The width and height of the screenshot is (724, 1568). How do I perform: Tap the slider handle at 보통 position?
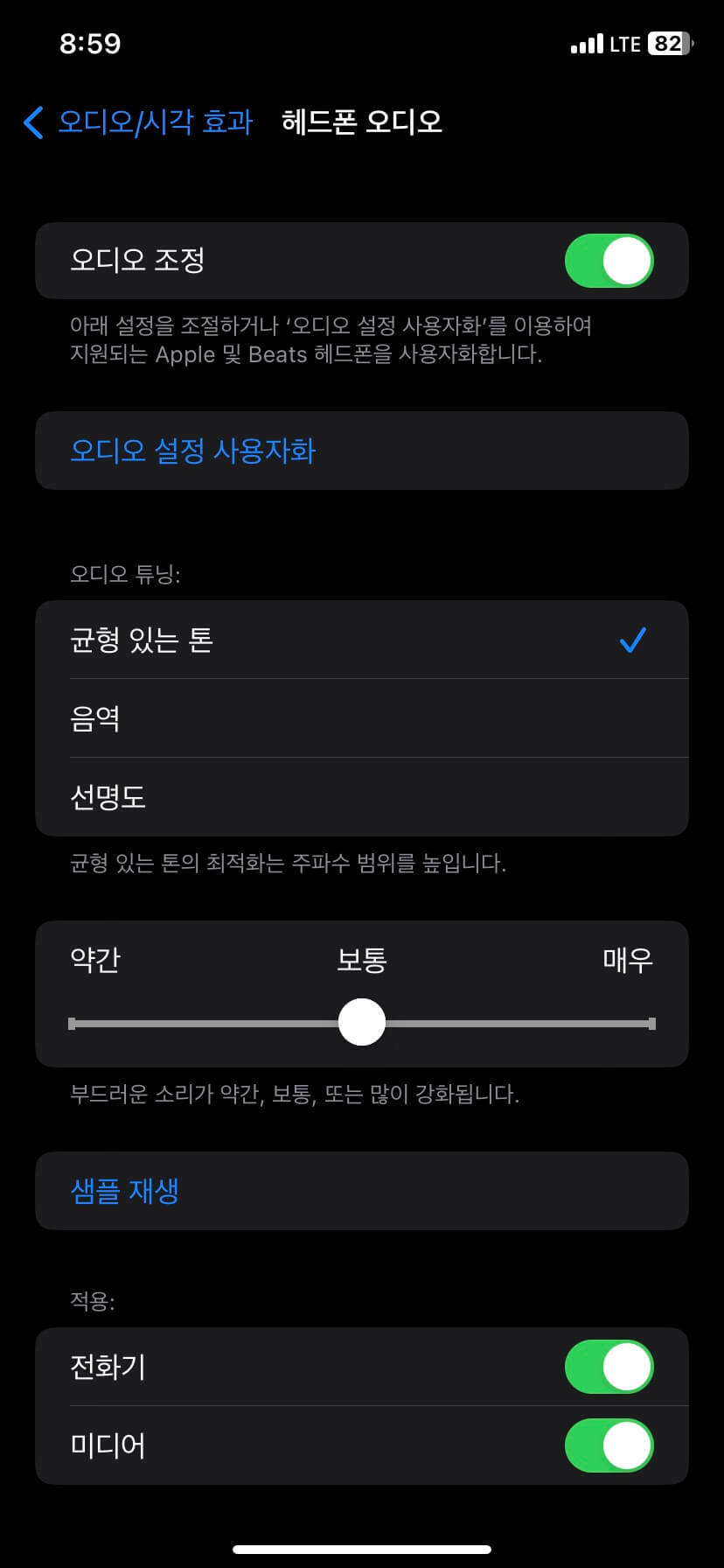pos(362,1021)
